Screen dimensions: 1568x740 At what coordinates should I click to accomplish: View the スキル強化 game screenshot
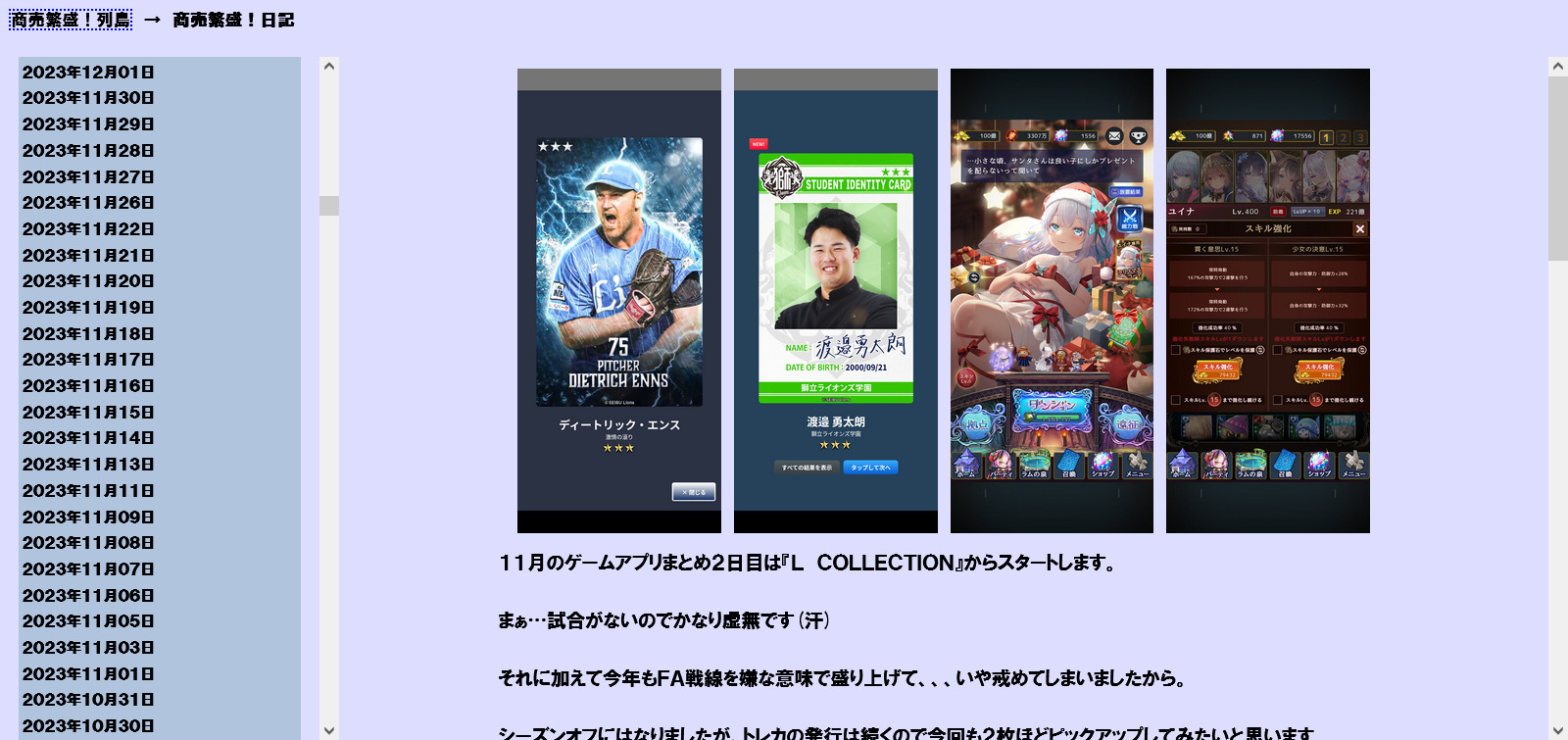pos(1267,301)
